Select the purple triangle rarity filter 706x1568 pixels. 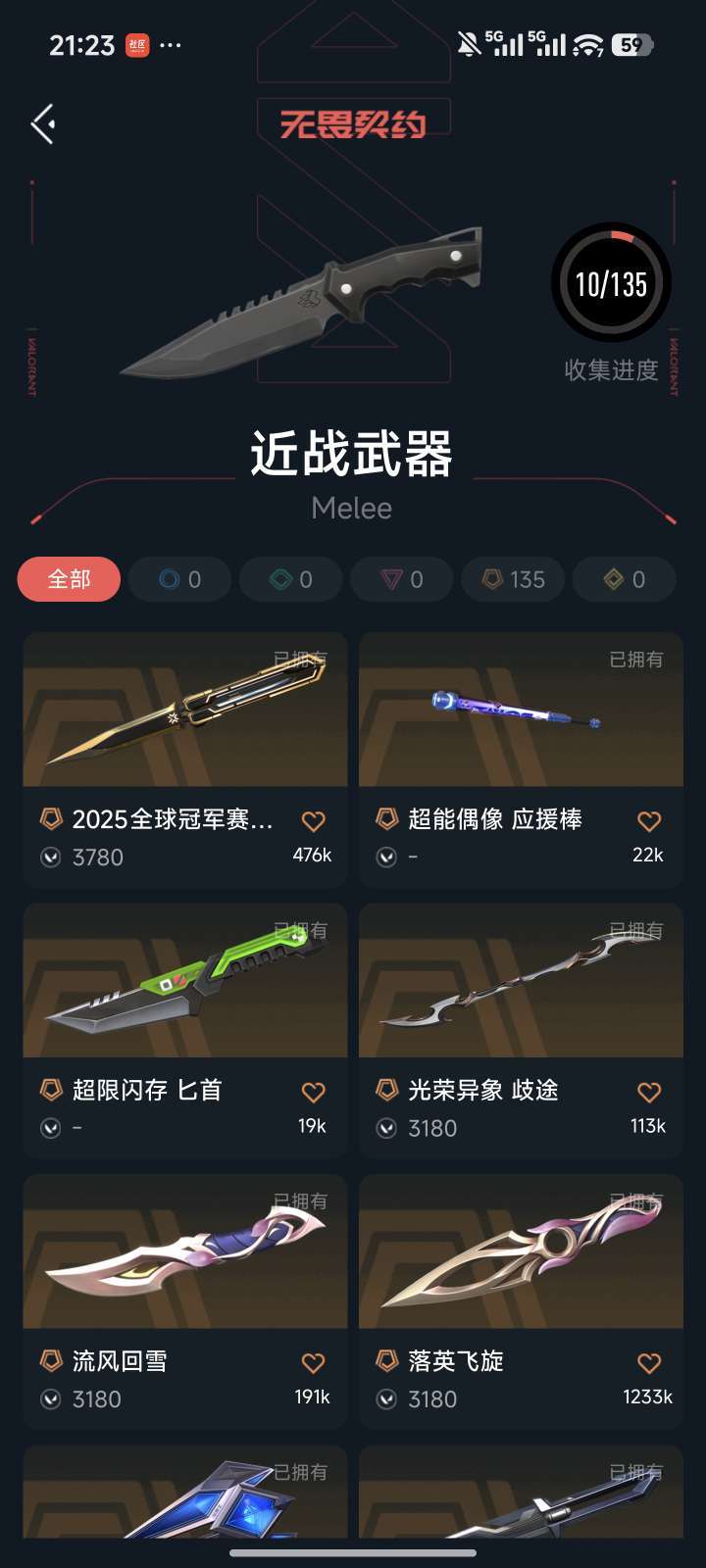[x=401, y=579]
